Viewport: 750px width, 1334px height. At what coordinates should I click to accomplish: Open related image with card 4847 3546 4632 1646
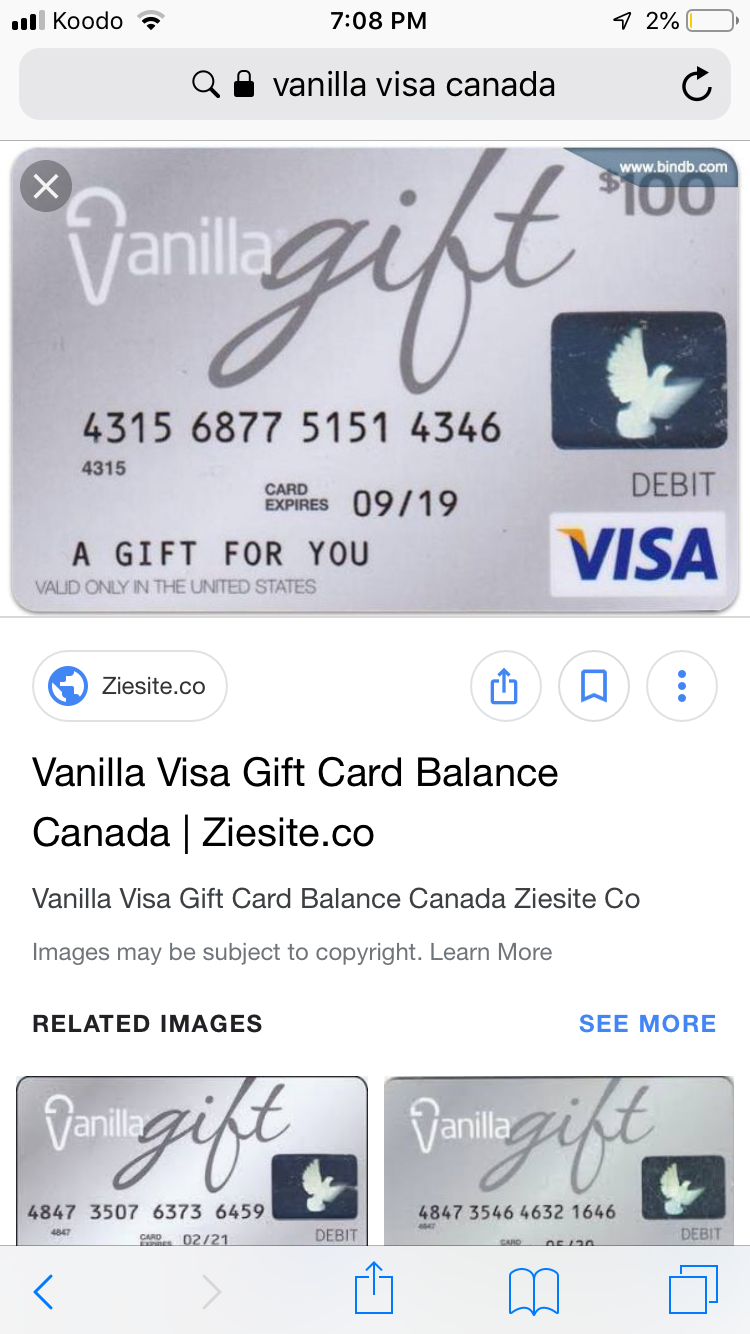pyautogui.click(x=559, y=1160)
